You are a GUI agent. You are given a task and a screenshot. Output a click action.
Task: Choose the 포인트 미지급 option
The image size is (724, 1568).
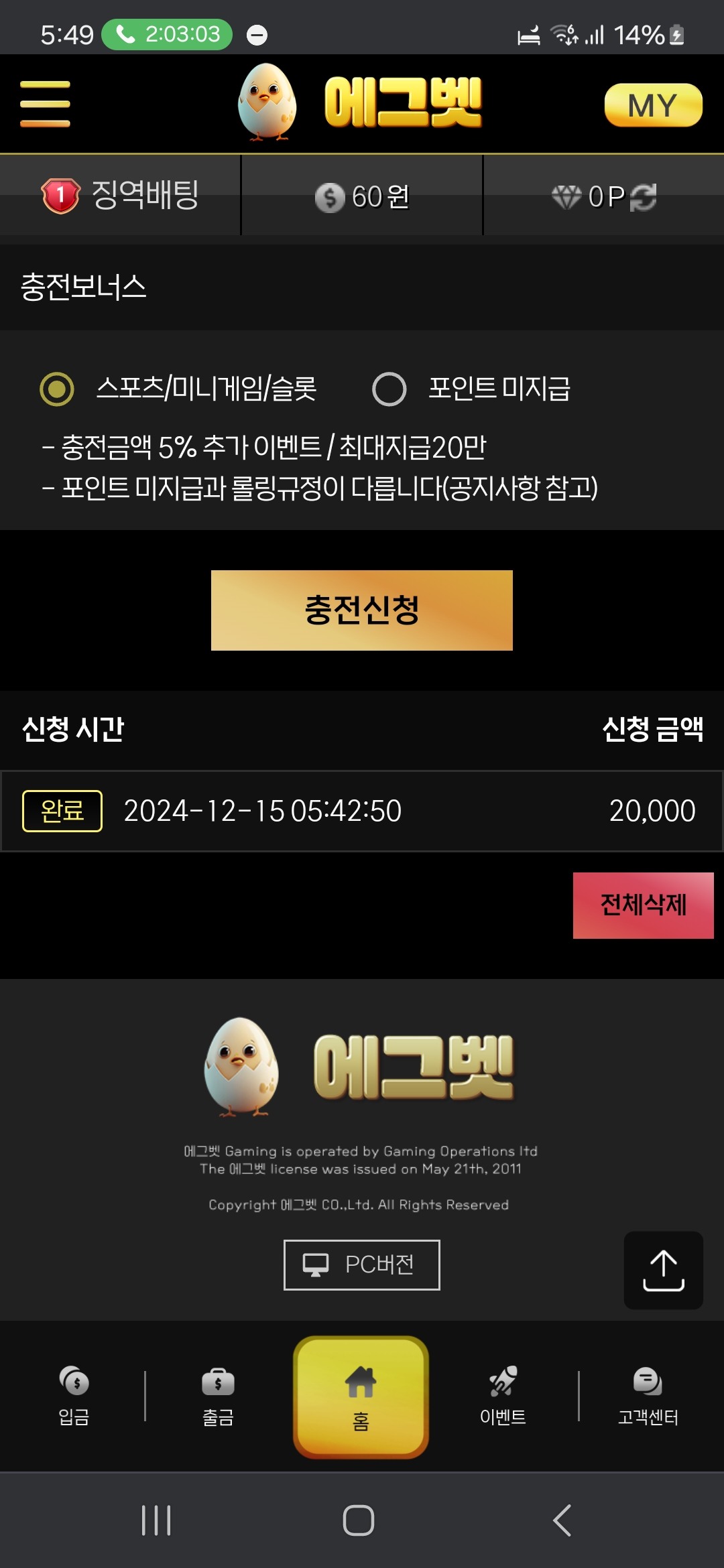point(389,389)
